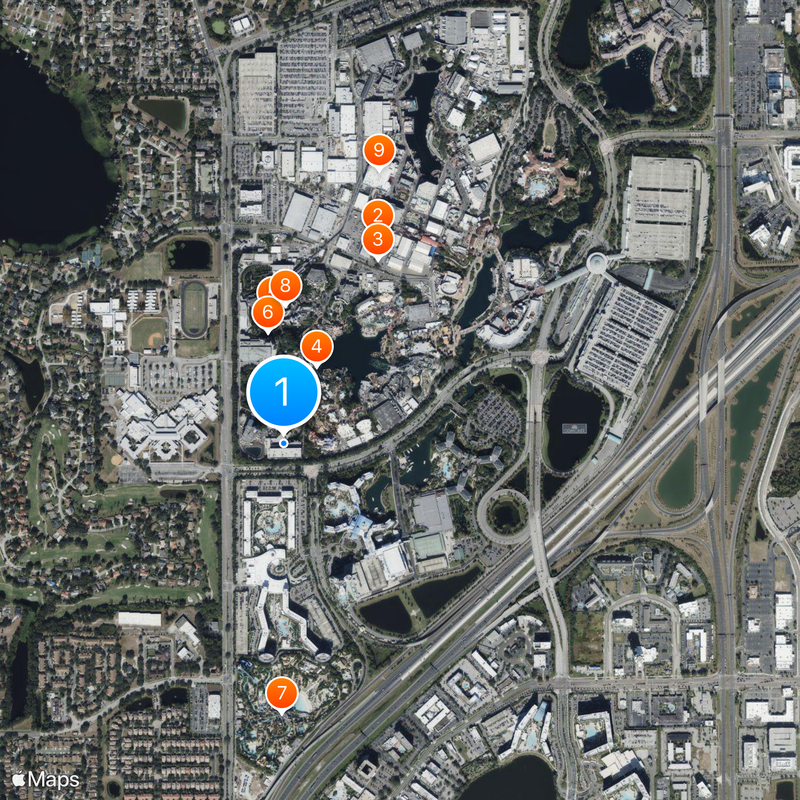
Task: Tap map pin number 9
Action: (377, 150)
